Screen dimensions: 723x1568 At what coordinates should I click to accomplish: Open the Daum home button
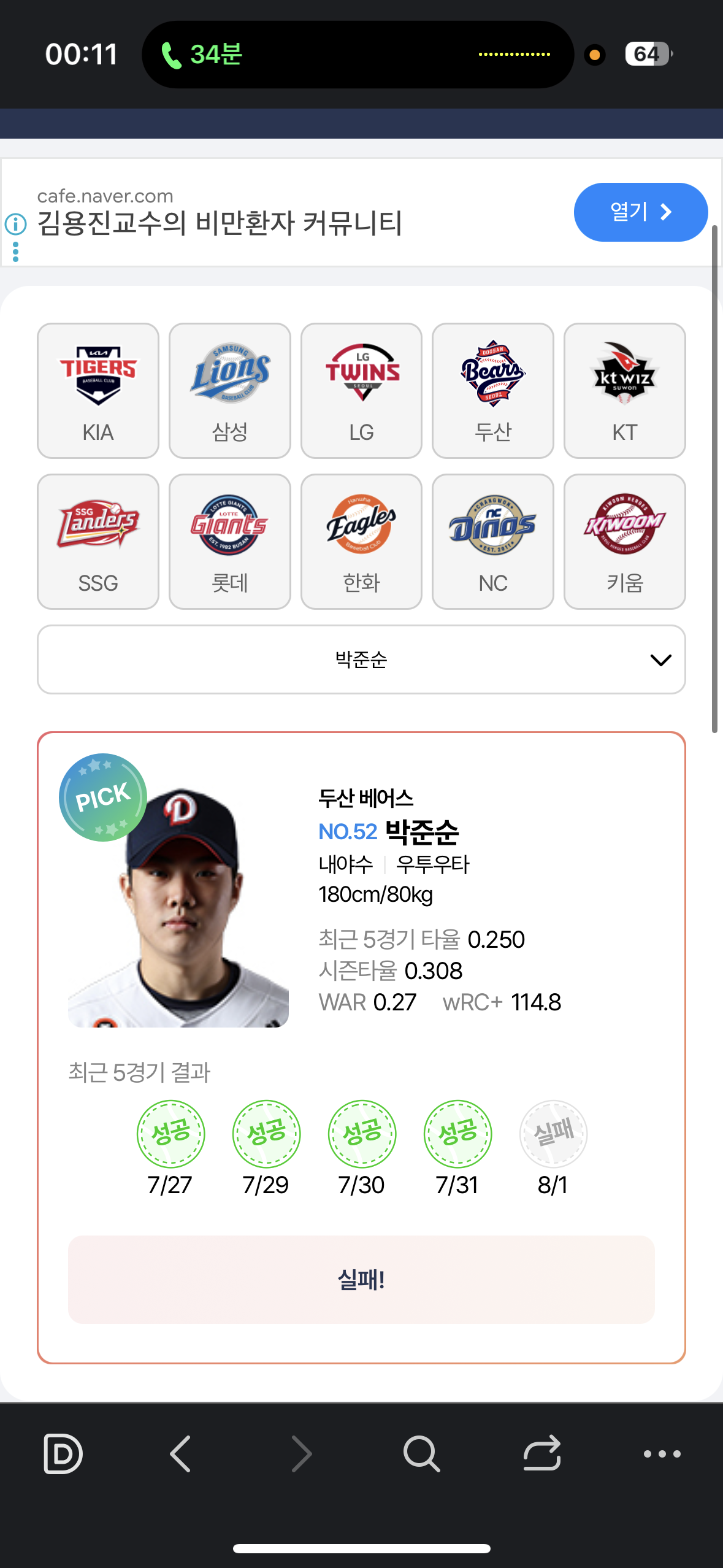click(x=63, y=1453)
